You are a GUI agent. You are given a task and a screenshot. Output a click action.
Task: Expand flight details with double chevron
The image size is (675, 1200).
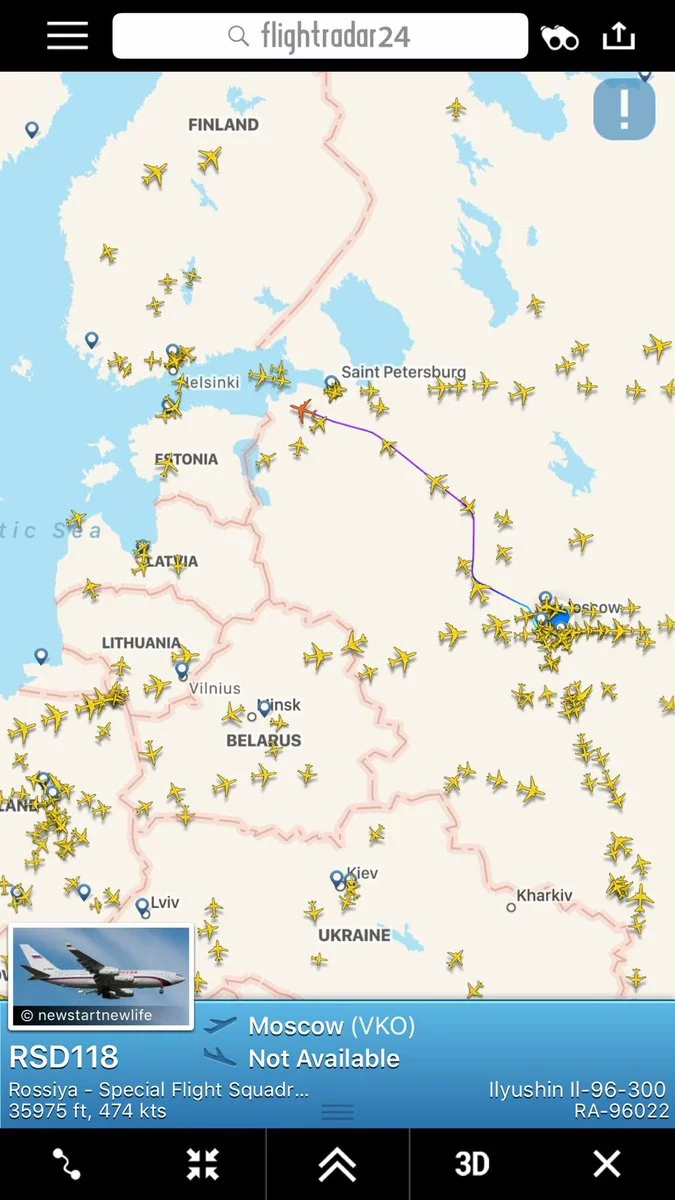point(337,1164)
